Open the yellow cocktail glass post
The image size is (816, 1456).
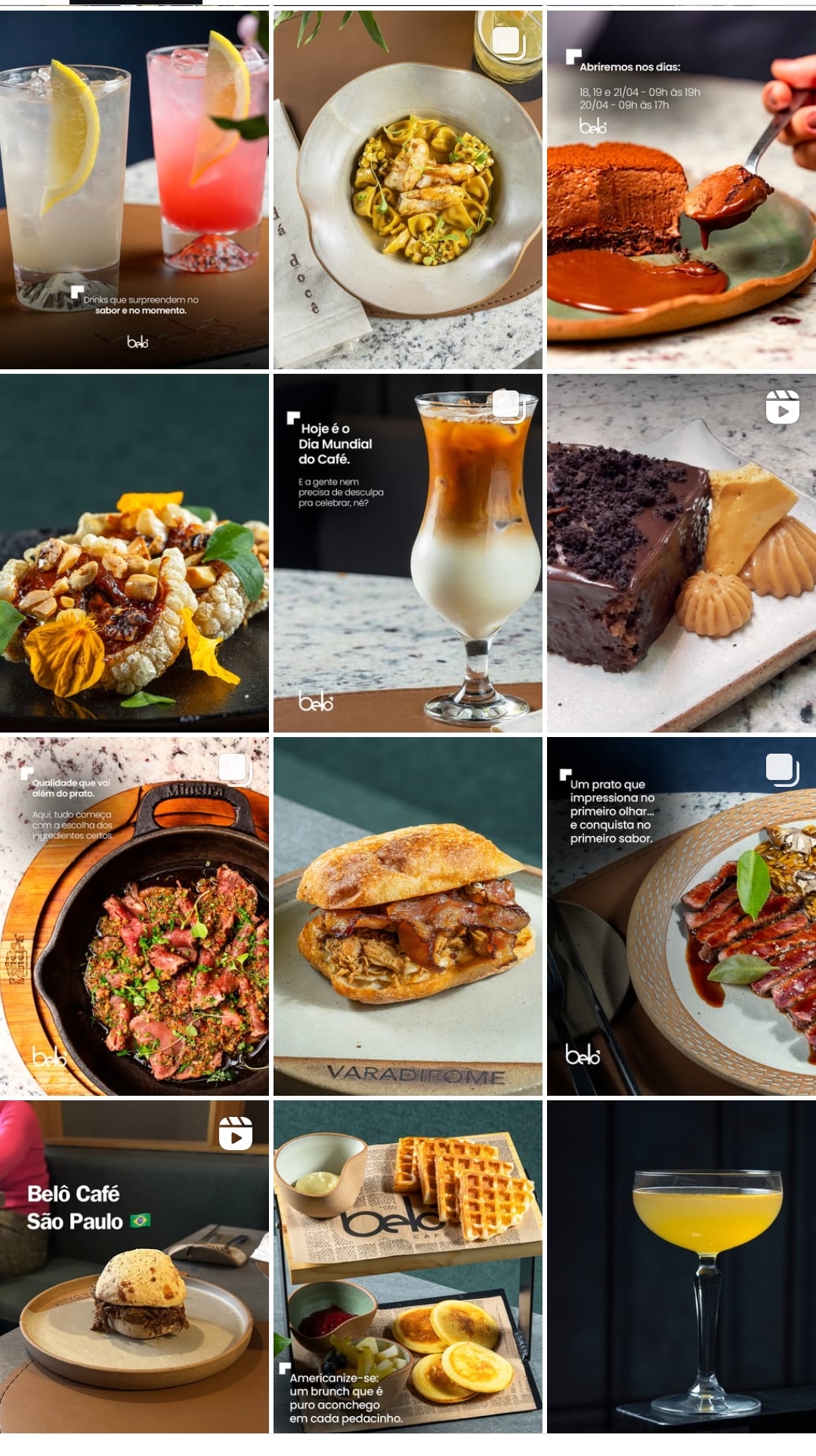(682, 1266)
